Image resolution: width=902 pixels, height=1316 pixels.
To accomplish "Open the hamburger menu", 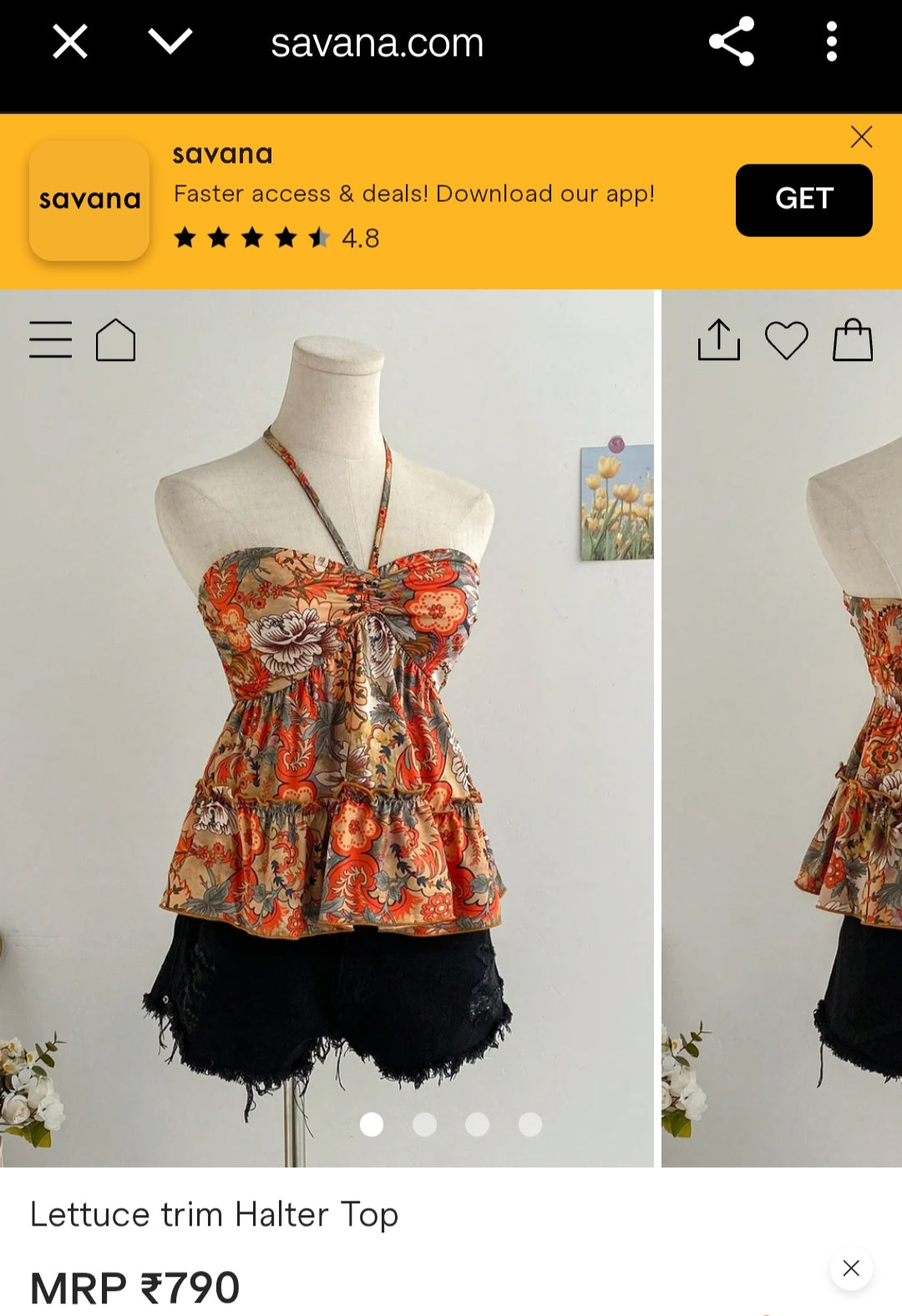I will [x=50, y=340].
